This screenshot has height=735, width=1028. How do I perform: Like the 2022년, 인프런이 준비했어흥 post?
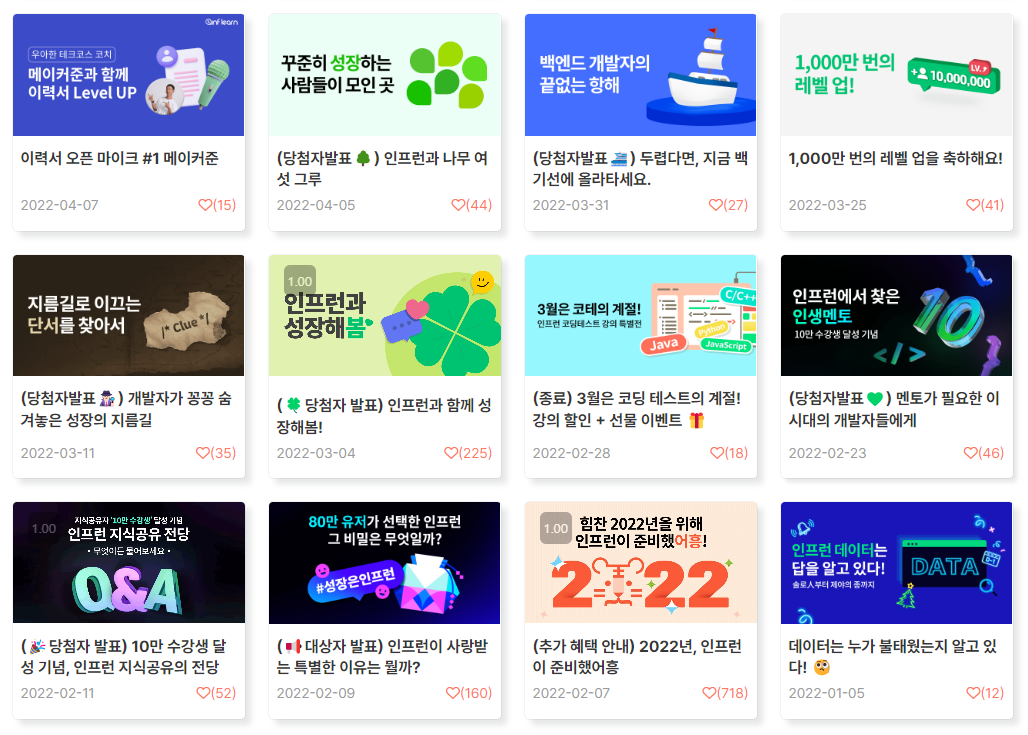tap(710, 693)
